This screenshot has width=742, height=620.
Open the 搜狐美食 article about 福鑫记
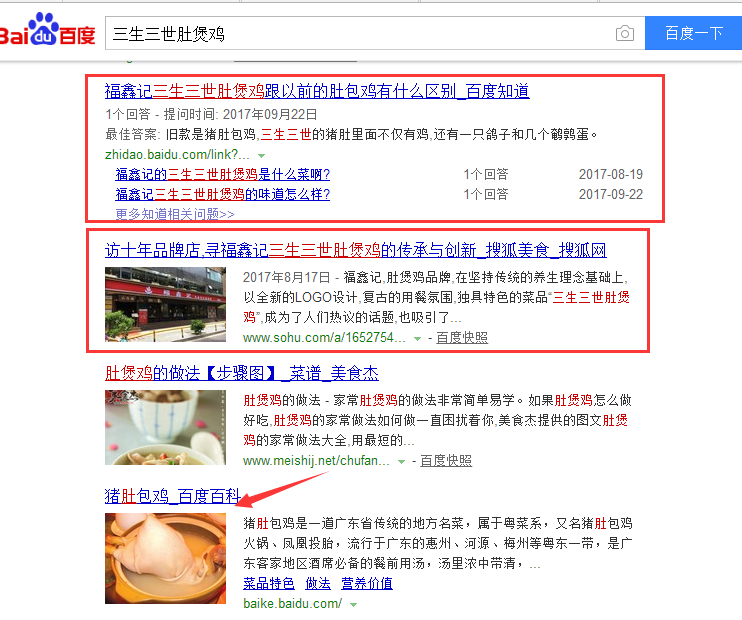point(355,249)
